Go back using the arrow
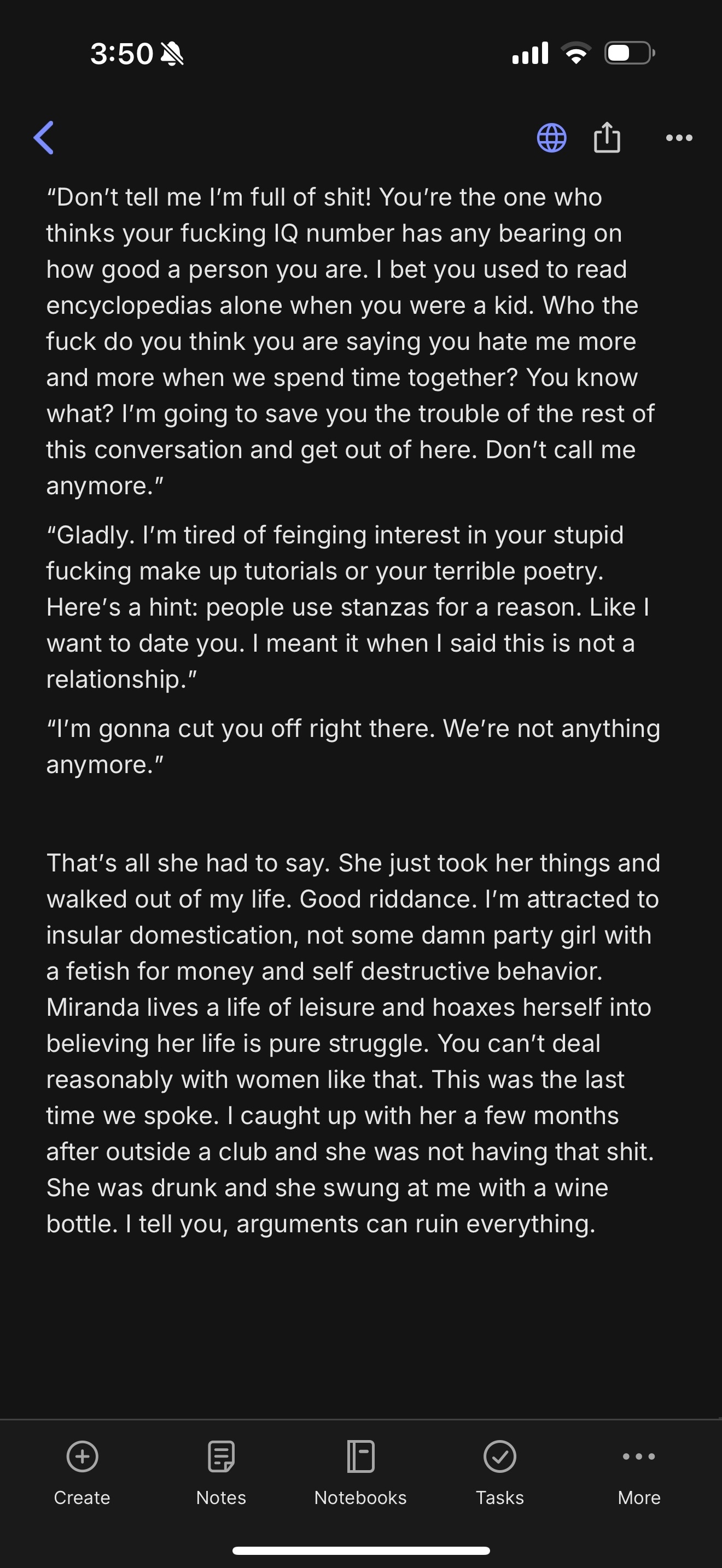 (x=44, y=138)
